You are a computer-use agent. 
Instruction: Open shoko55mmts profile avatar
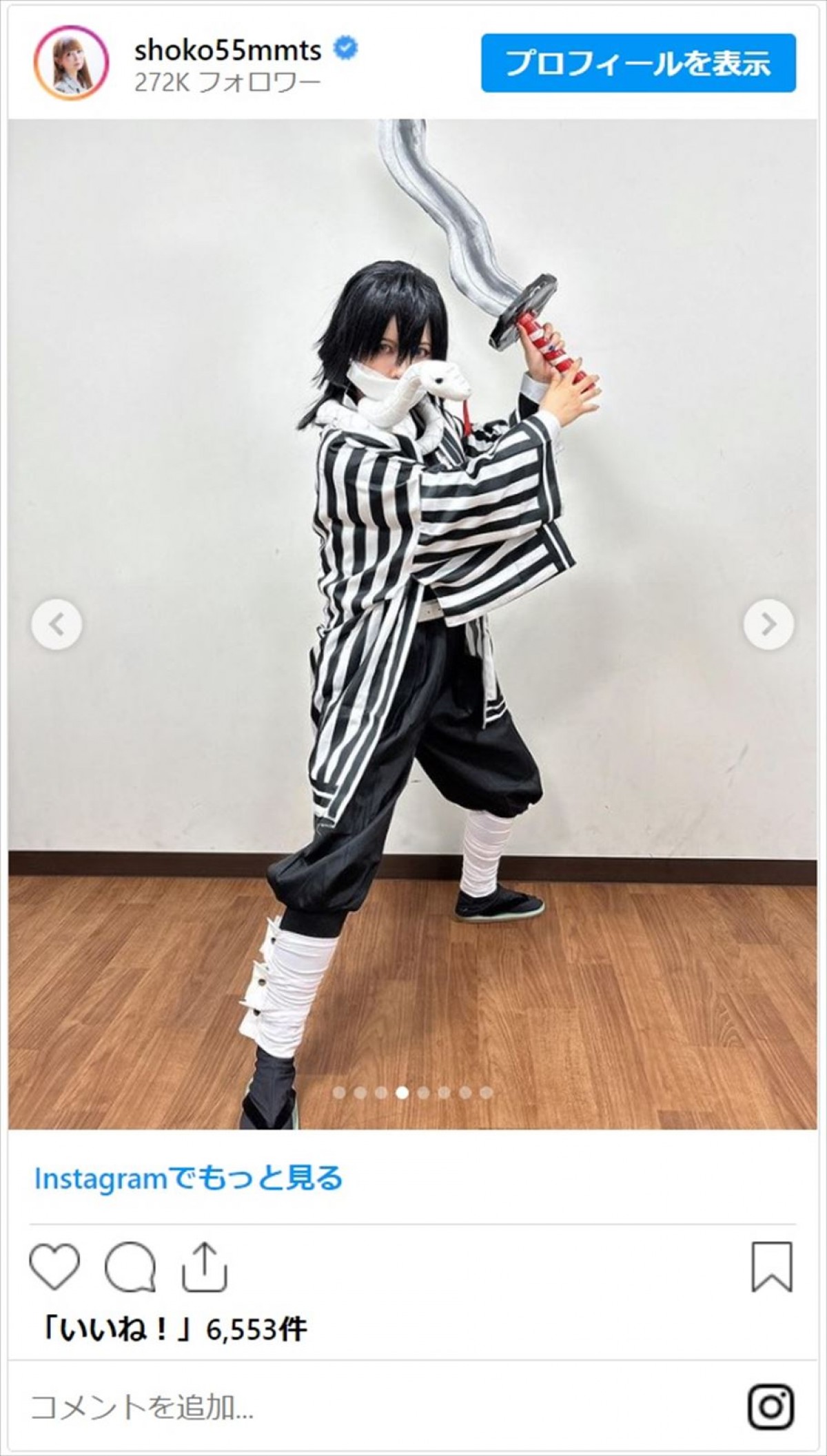click(x=72, y=63)
